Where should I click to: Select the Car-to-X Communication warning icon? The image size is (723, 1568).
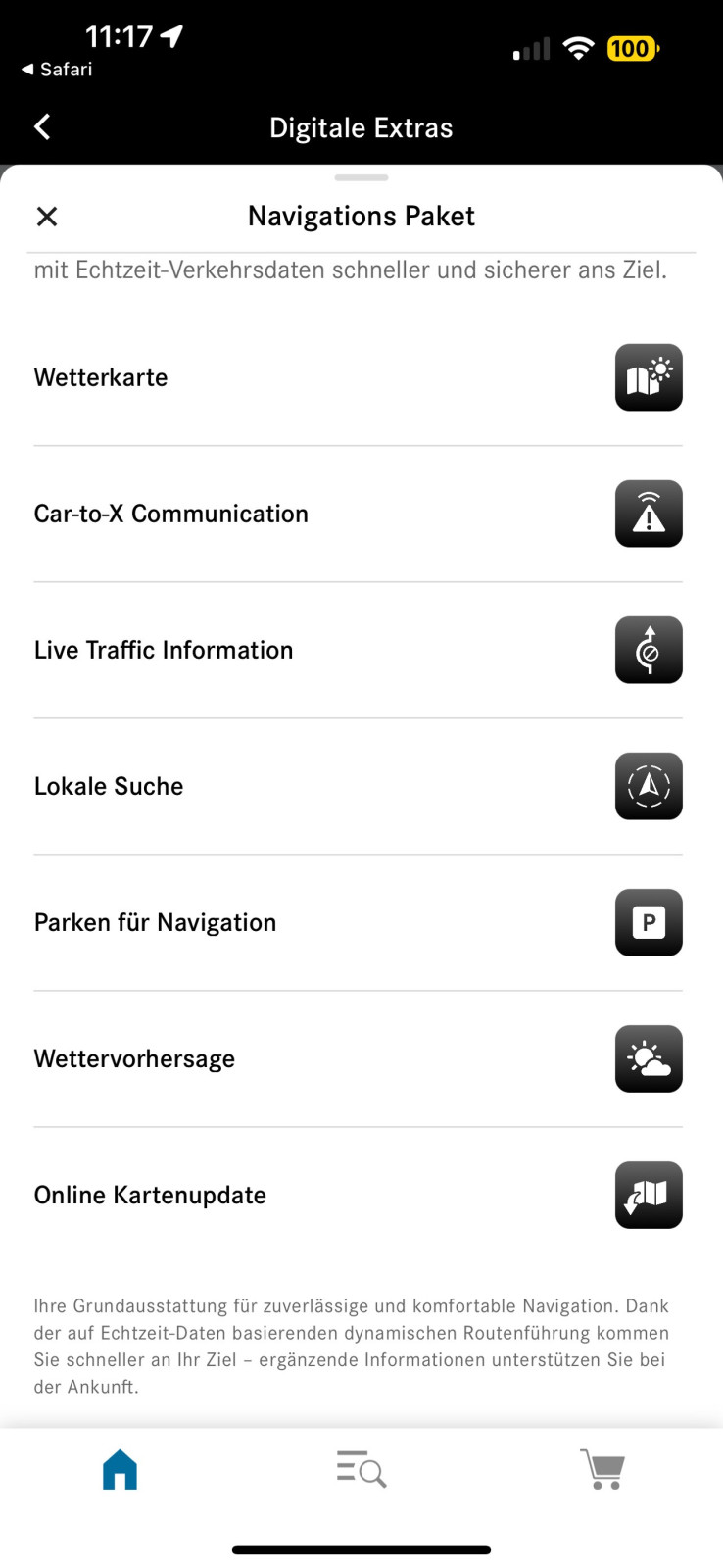coord(648,514)
